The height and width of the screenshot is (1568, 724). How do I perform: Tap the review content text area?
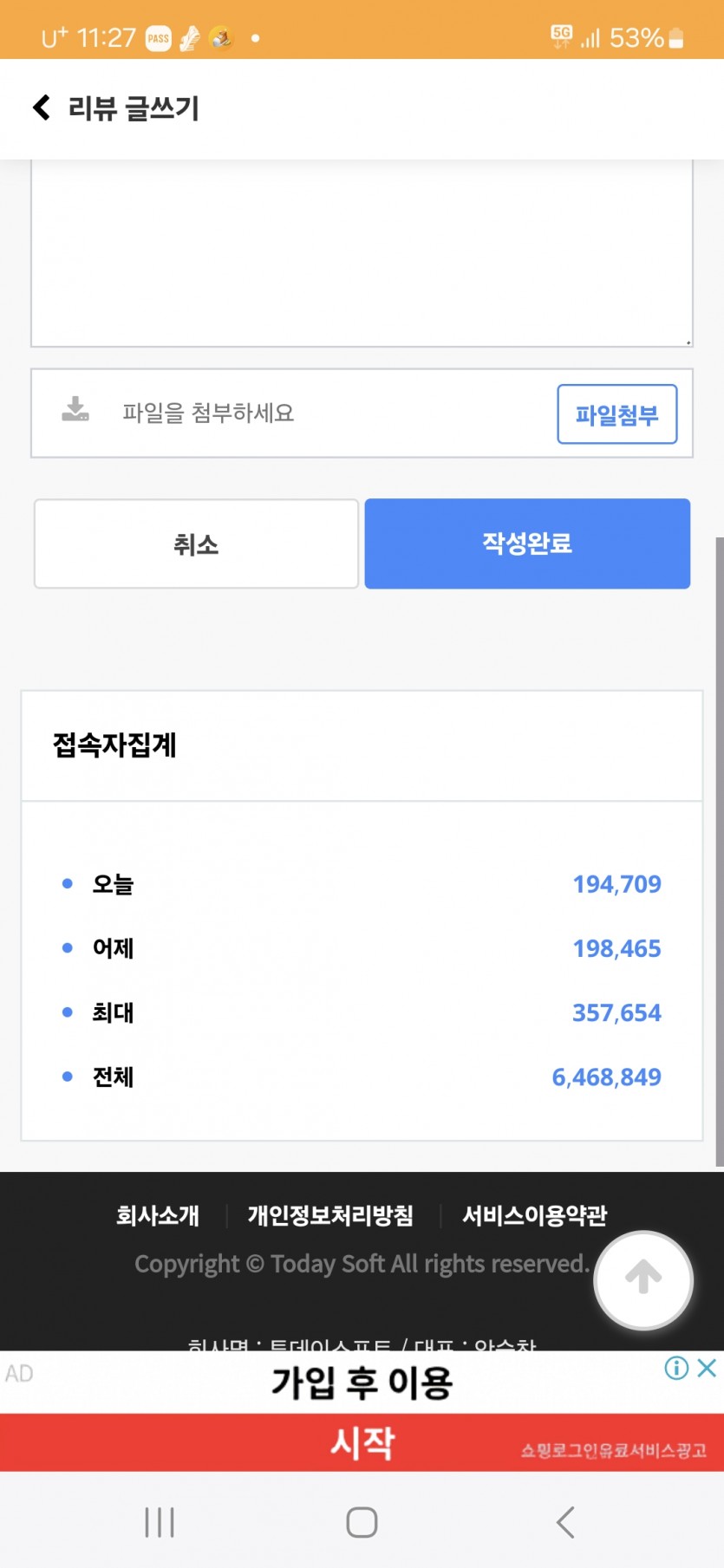coord(362,253)
